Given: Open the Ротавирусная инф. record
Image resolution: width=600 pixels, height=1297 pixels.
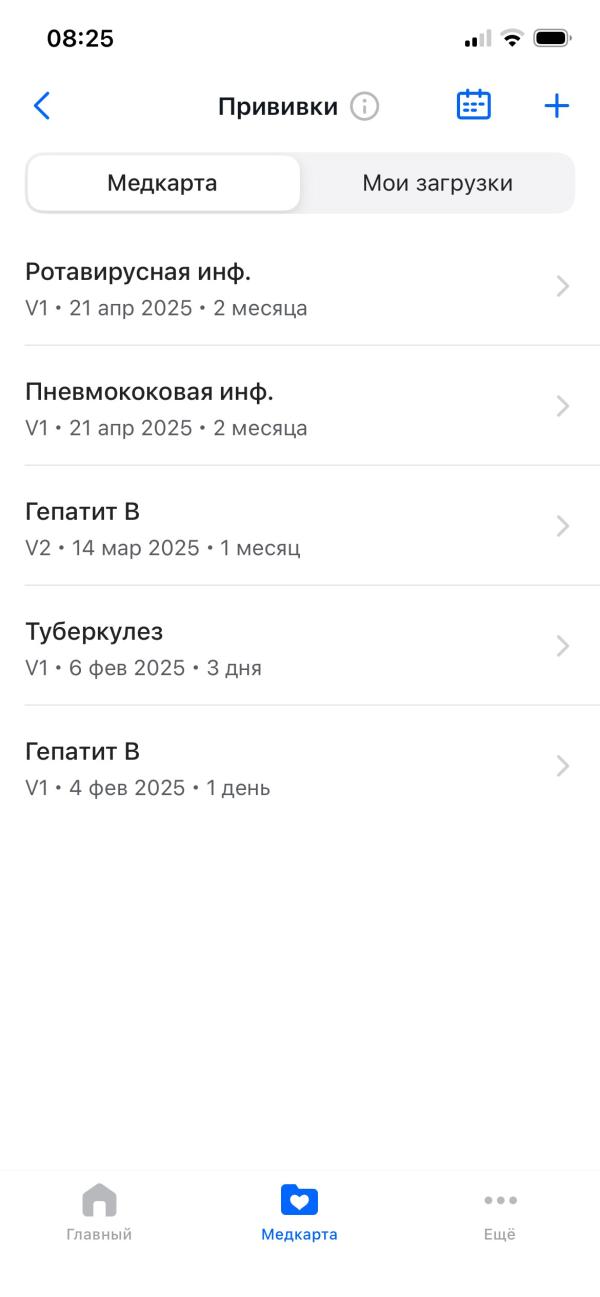Looking at the screenshot, I should (x=300, y=287).
